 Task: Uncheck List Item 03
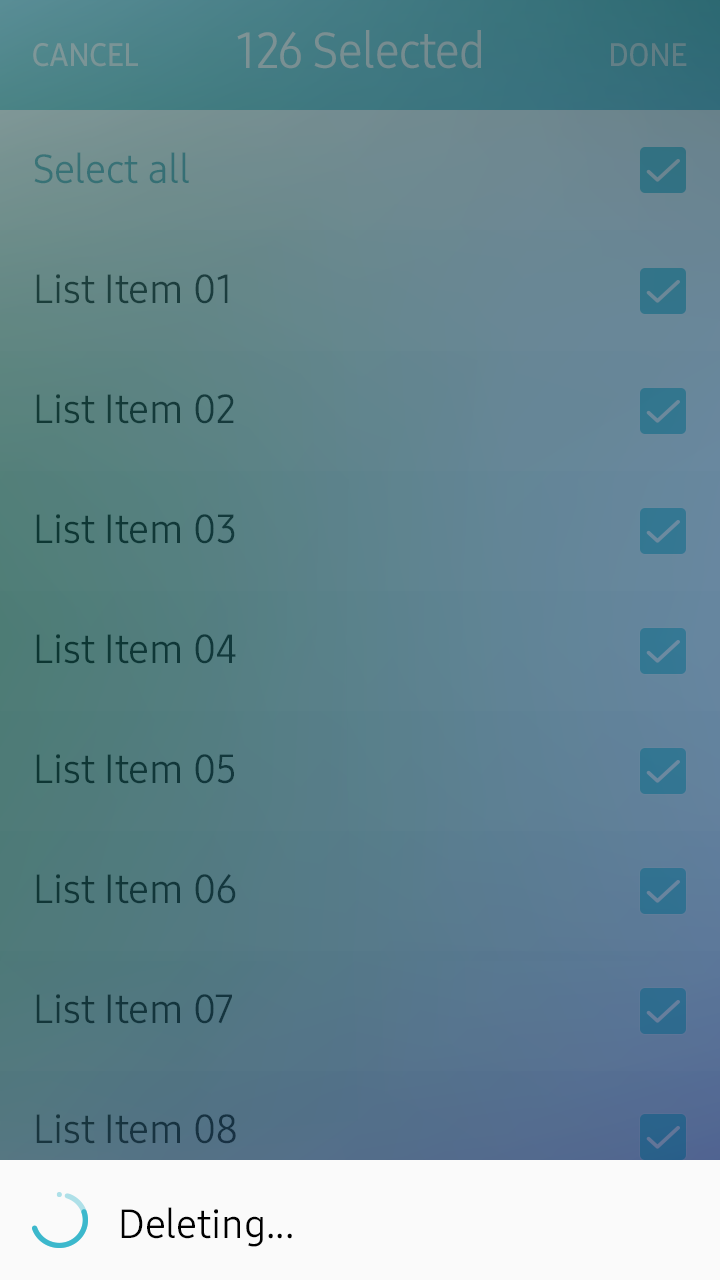tap(662, 531)
